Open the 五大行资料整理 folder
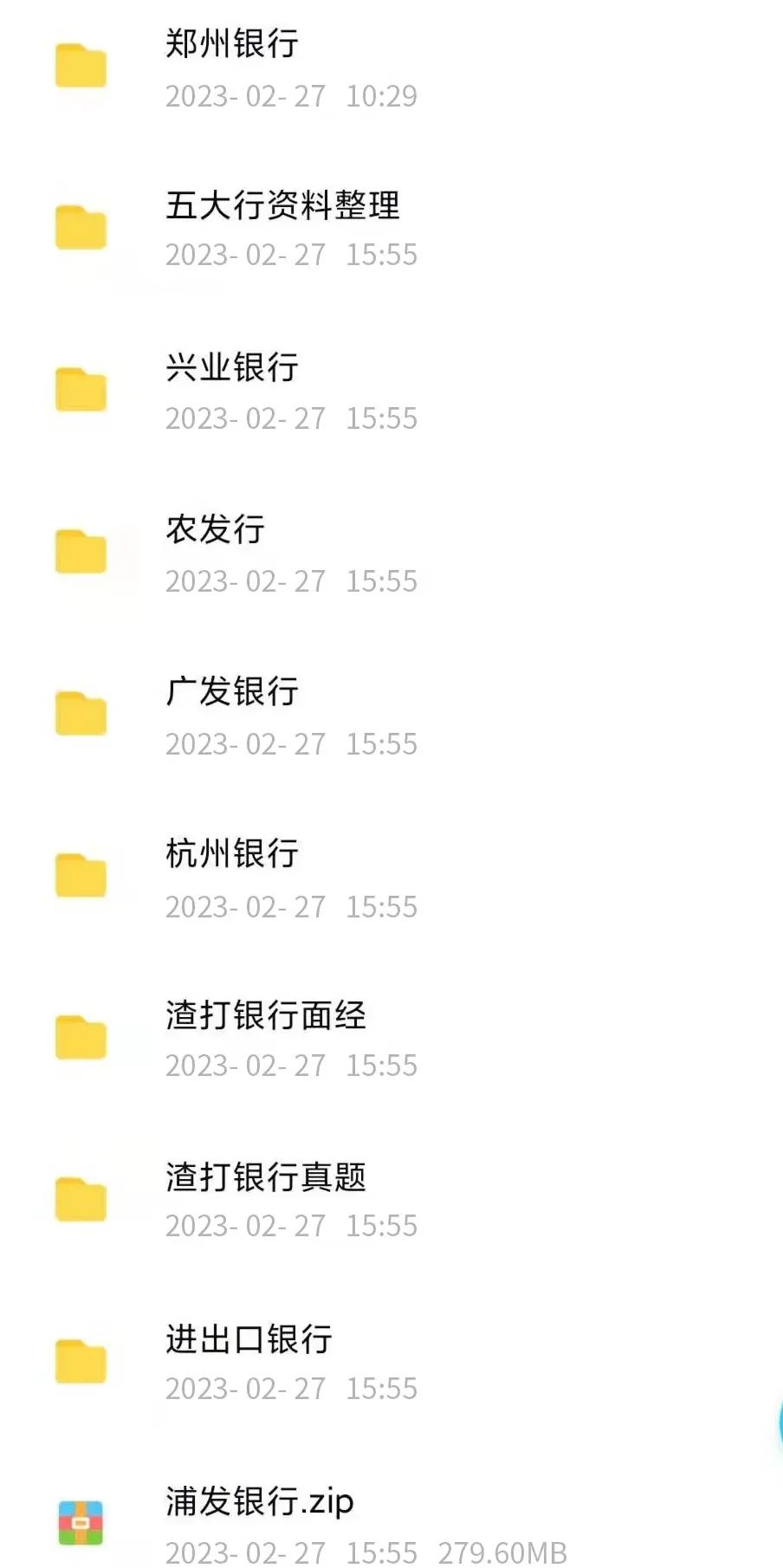The width and height of the screenshot is (783, 1568). [391, 229]
